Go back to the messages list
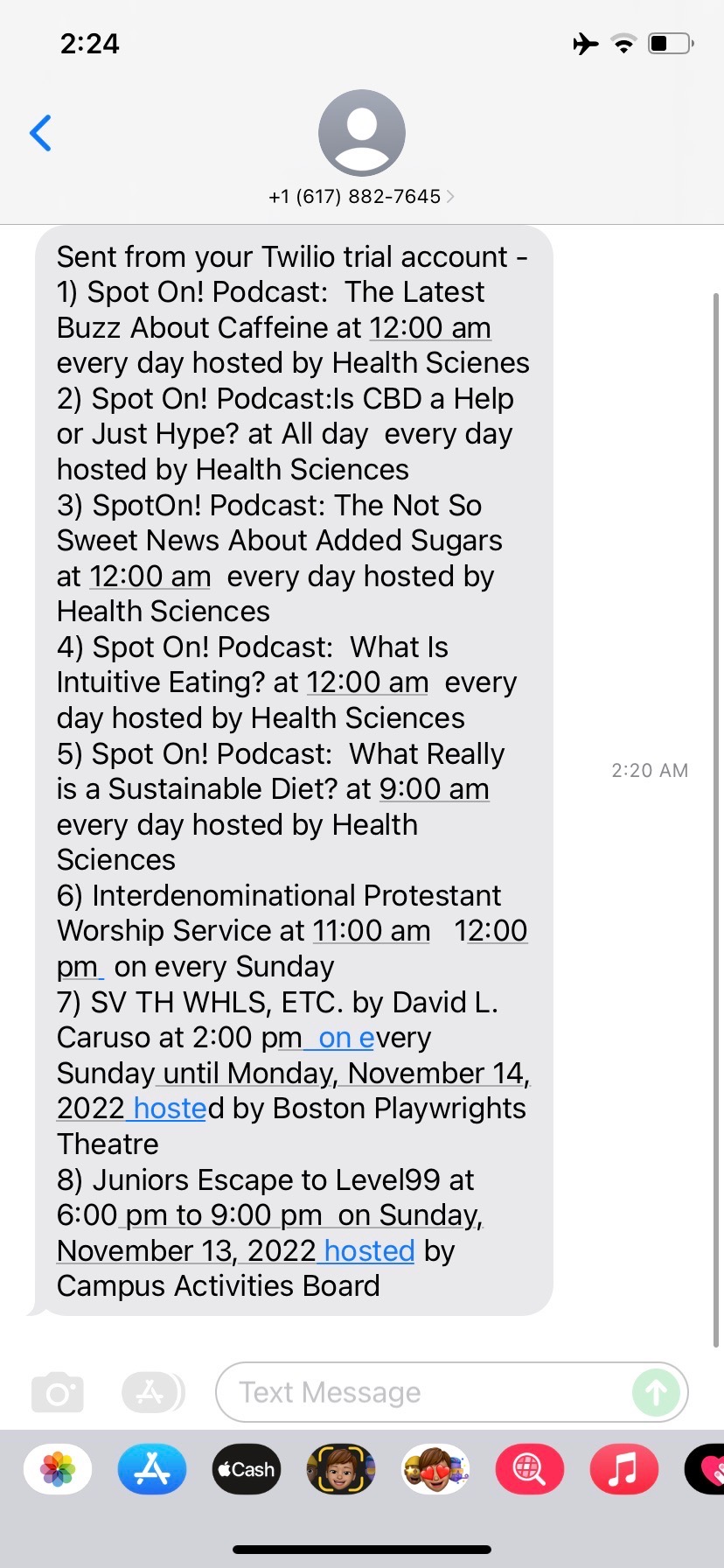724x1568 pixels. 41,133
